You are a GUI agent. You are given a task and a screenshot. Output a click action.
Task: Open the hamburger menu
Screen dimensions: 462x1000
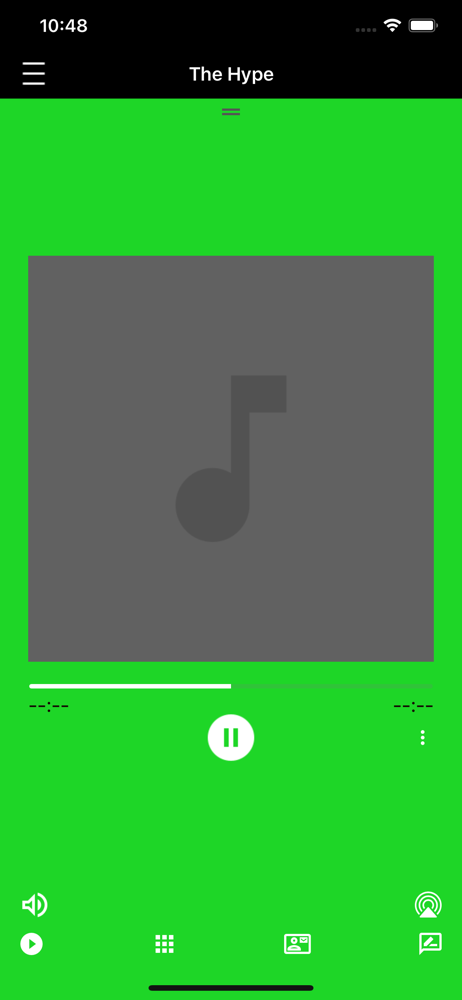(x=34, y=74)
